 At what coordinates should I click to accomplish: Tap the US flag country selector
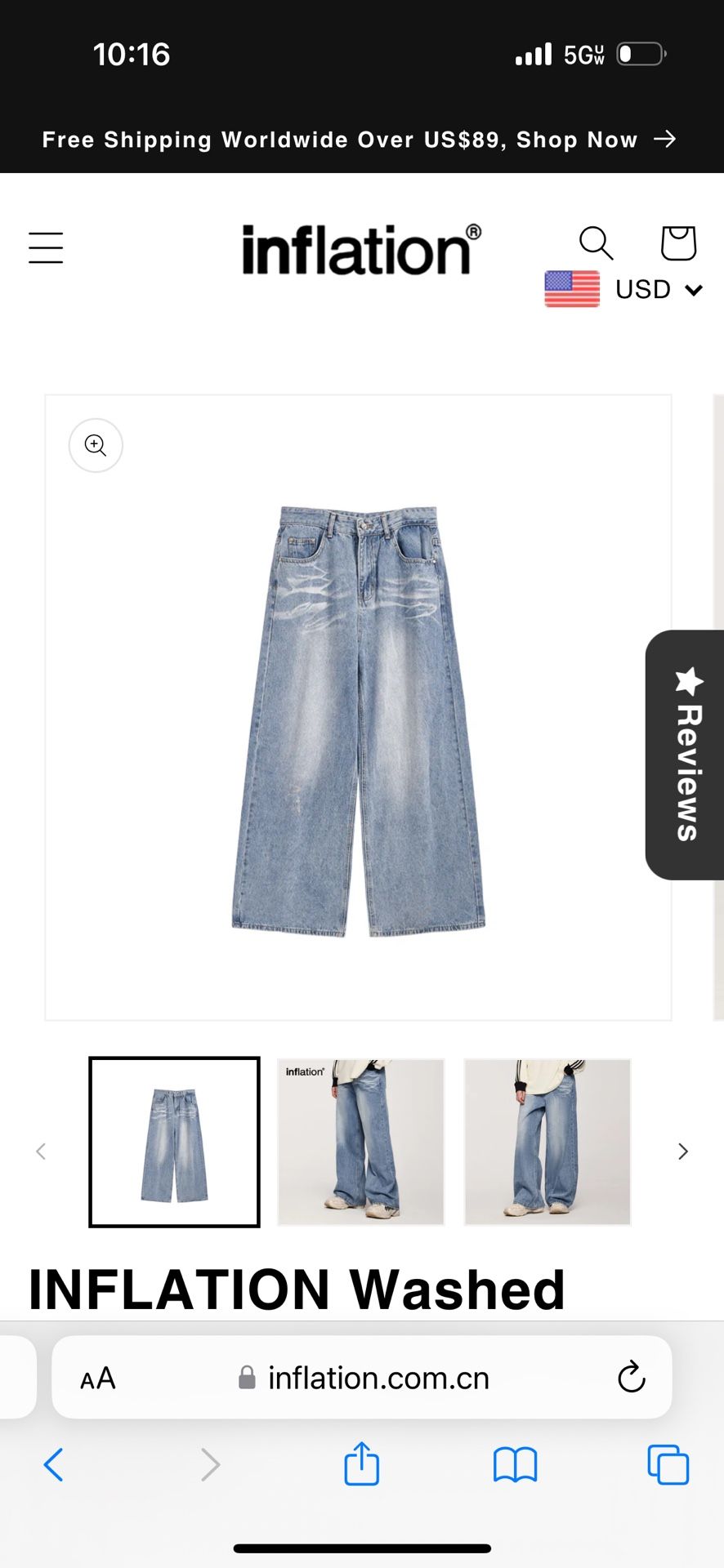(571, 290)
